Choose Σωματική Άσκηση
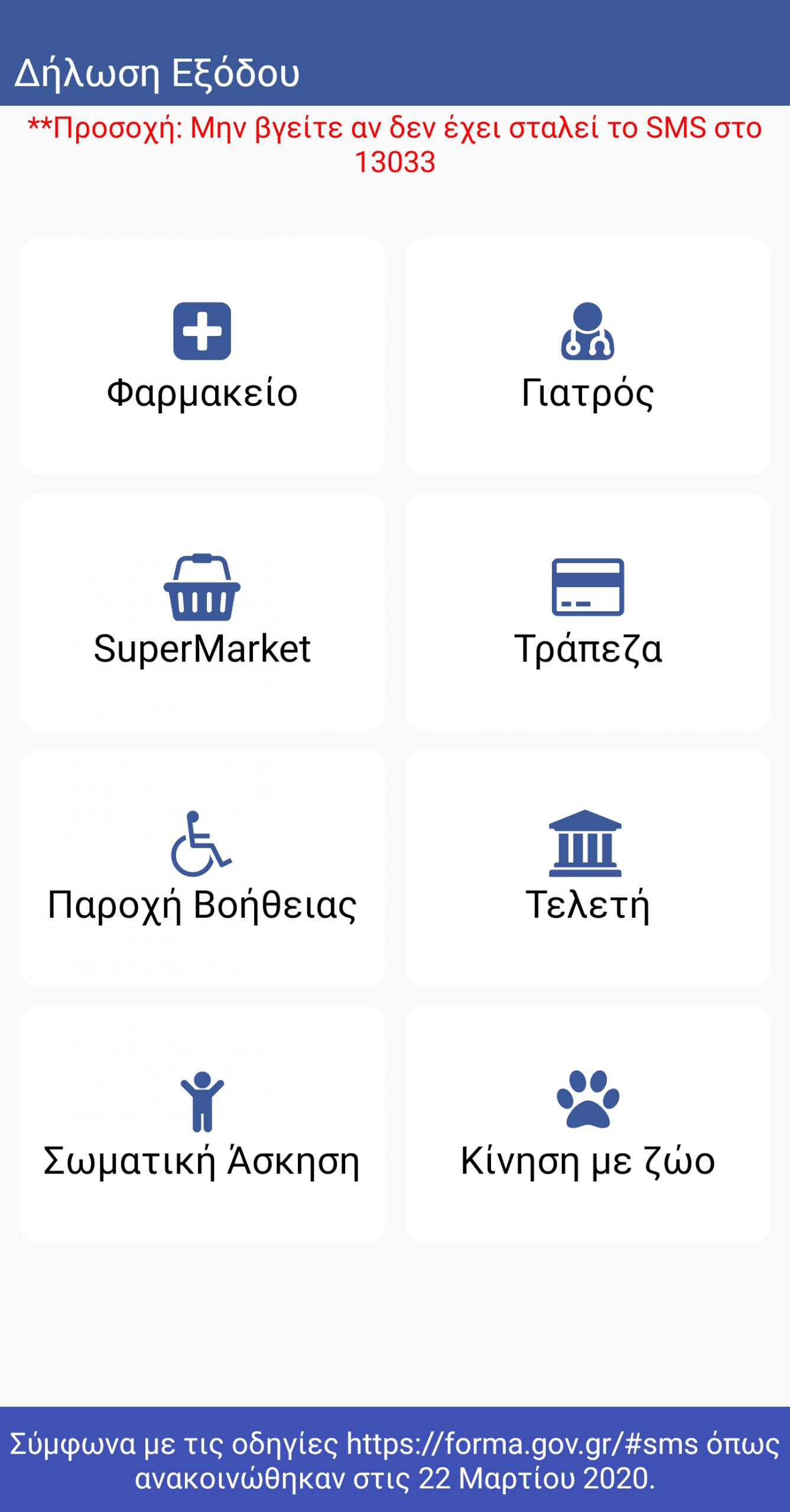Image resolution: width=790 pixels, height=1512 pixels. pos(202,1125)
